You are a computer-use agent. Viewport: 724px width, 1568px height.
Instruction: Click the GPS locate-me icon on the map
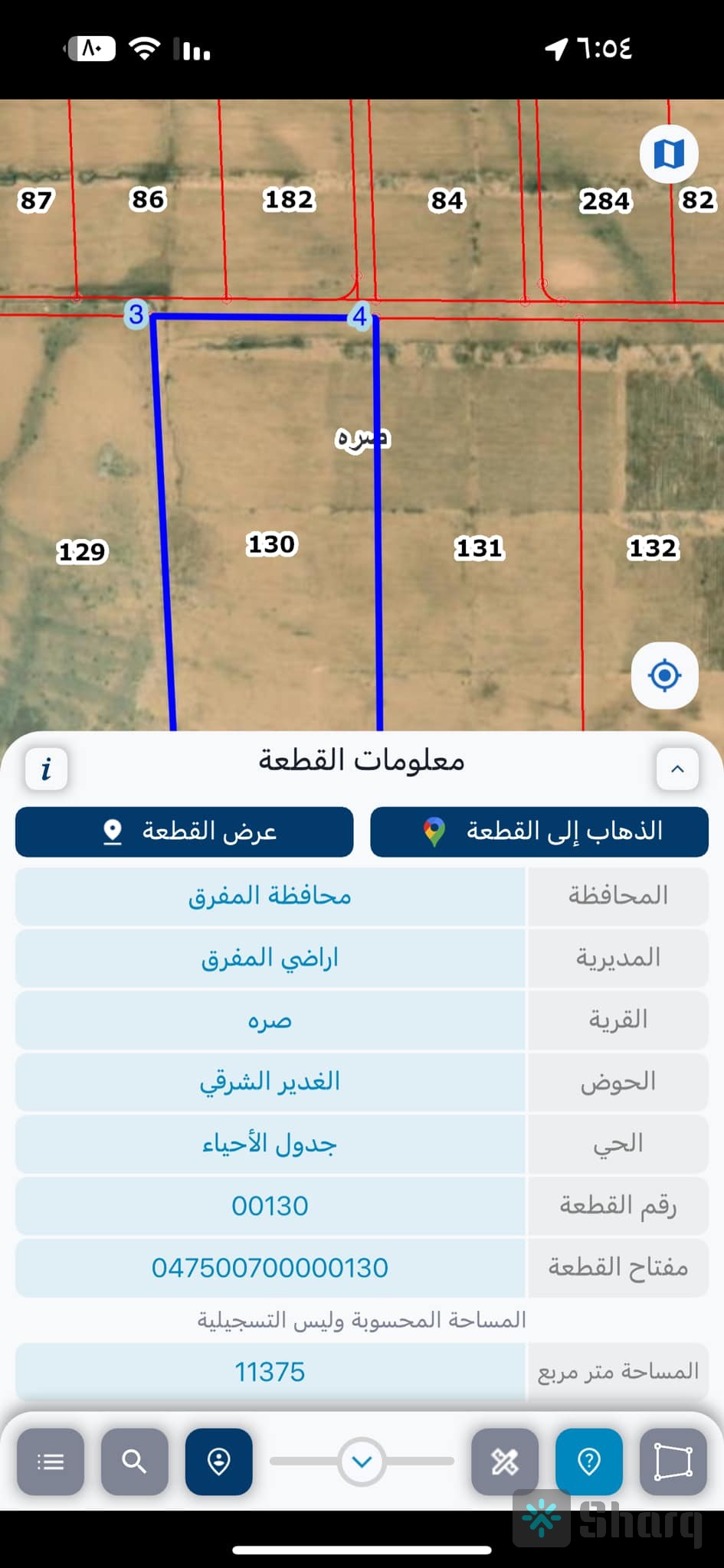(x=664, y=675)
